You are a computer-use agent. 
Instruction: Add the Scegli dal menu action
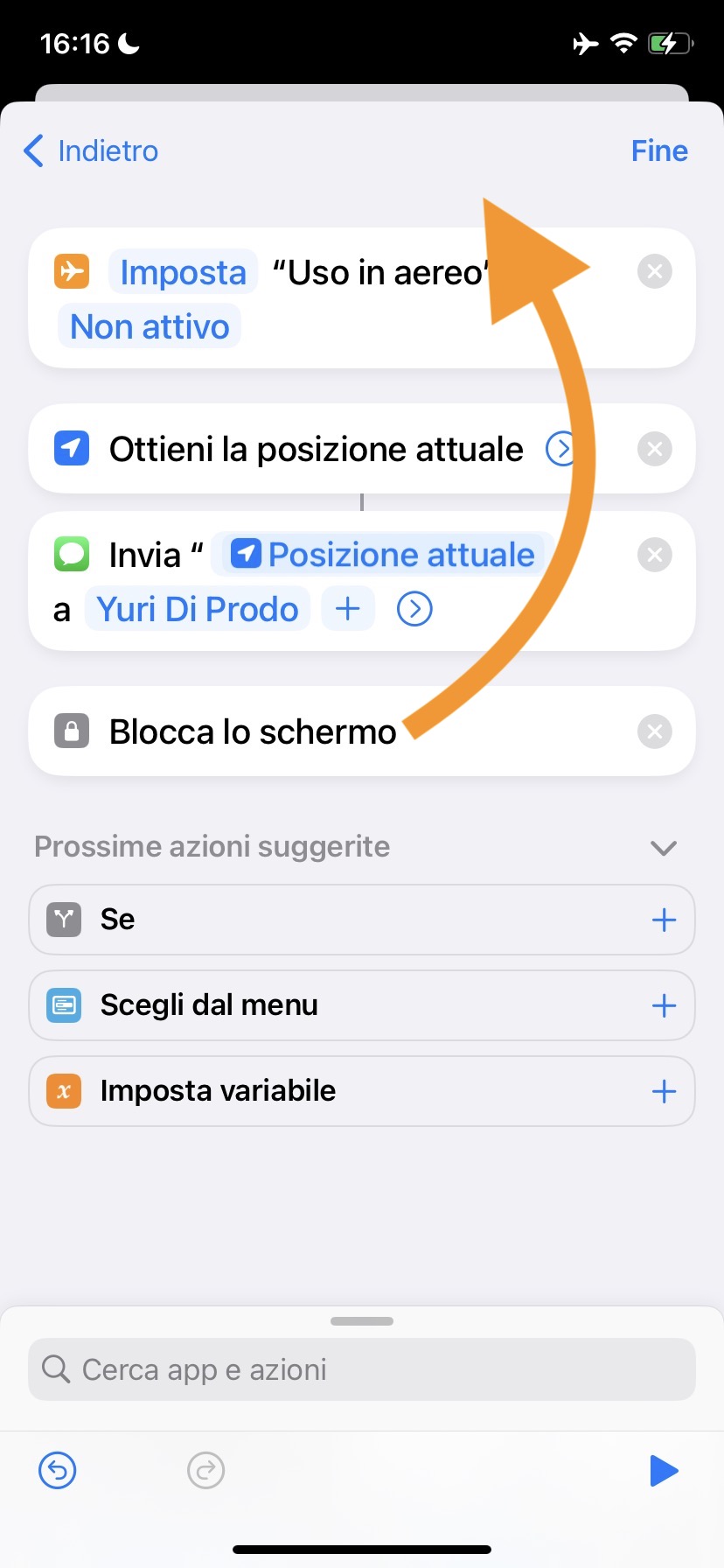pyautogui.click(x=664, y=1005)
